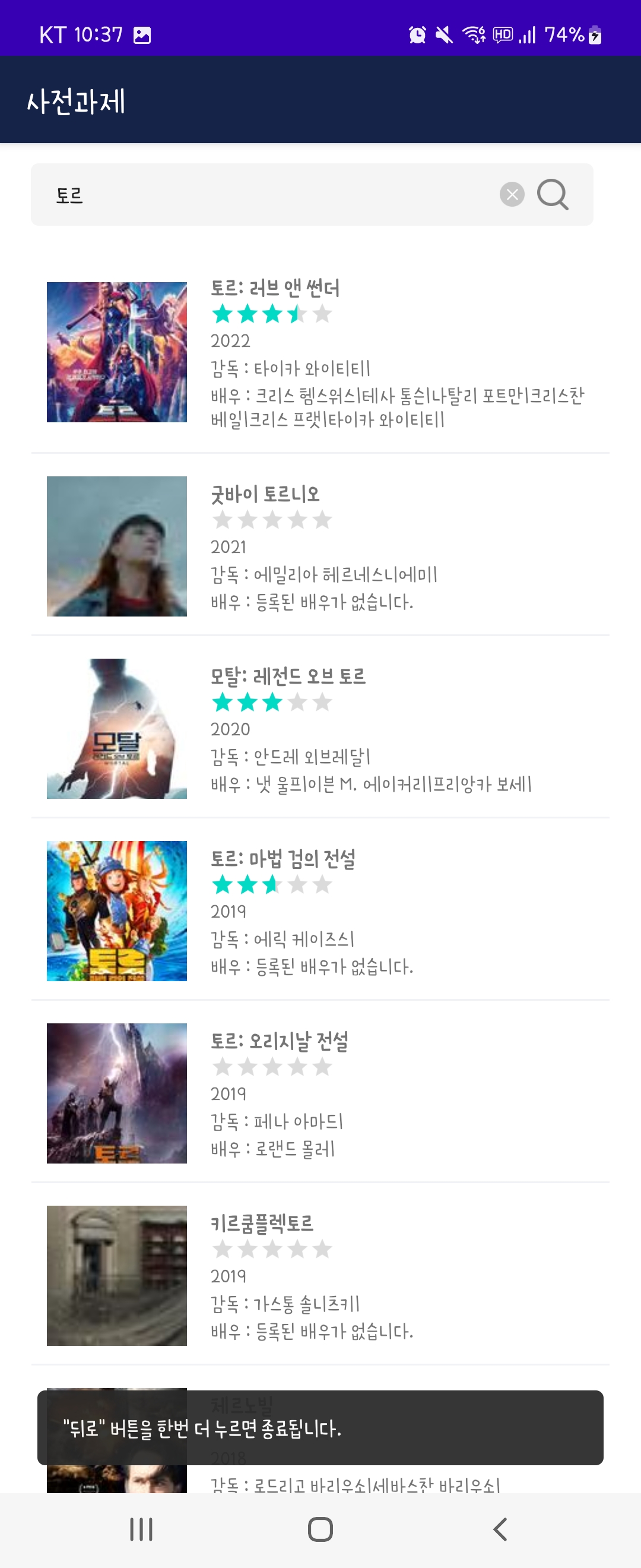The width and height of the screenshot is (641, 1568).
Task: Tap the 토르: 마법 검의 전설 poster
Action: (117, 911)
